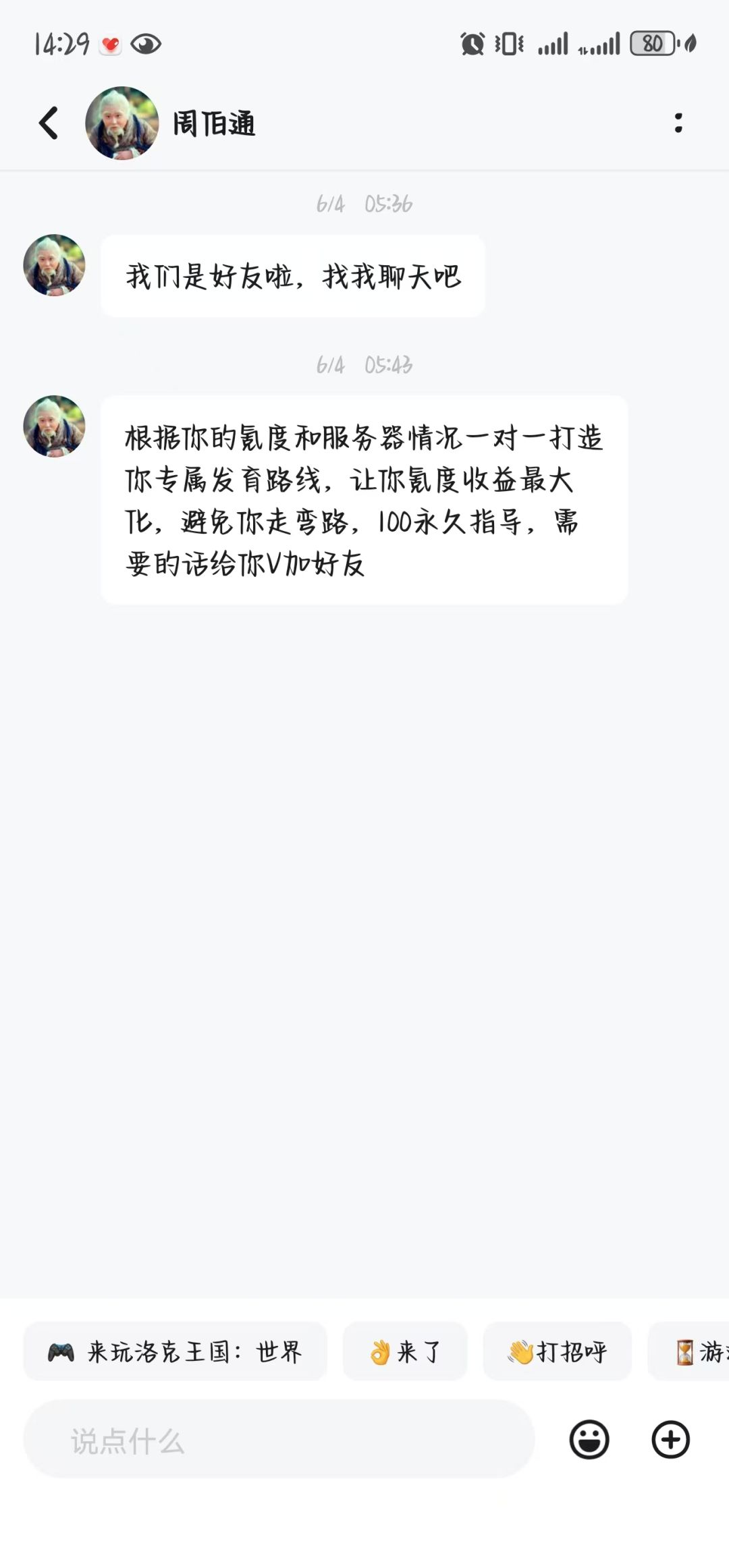Open the emoji picker

tap(589, 1440)
